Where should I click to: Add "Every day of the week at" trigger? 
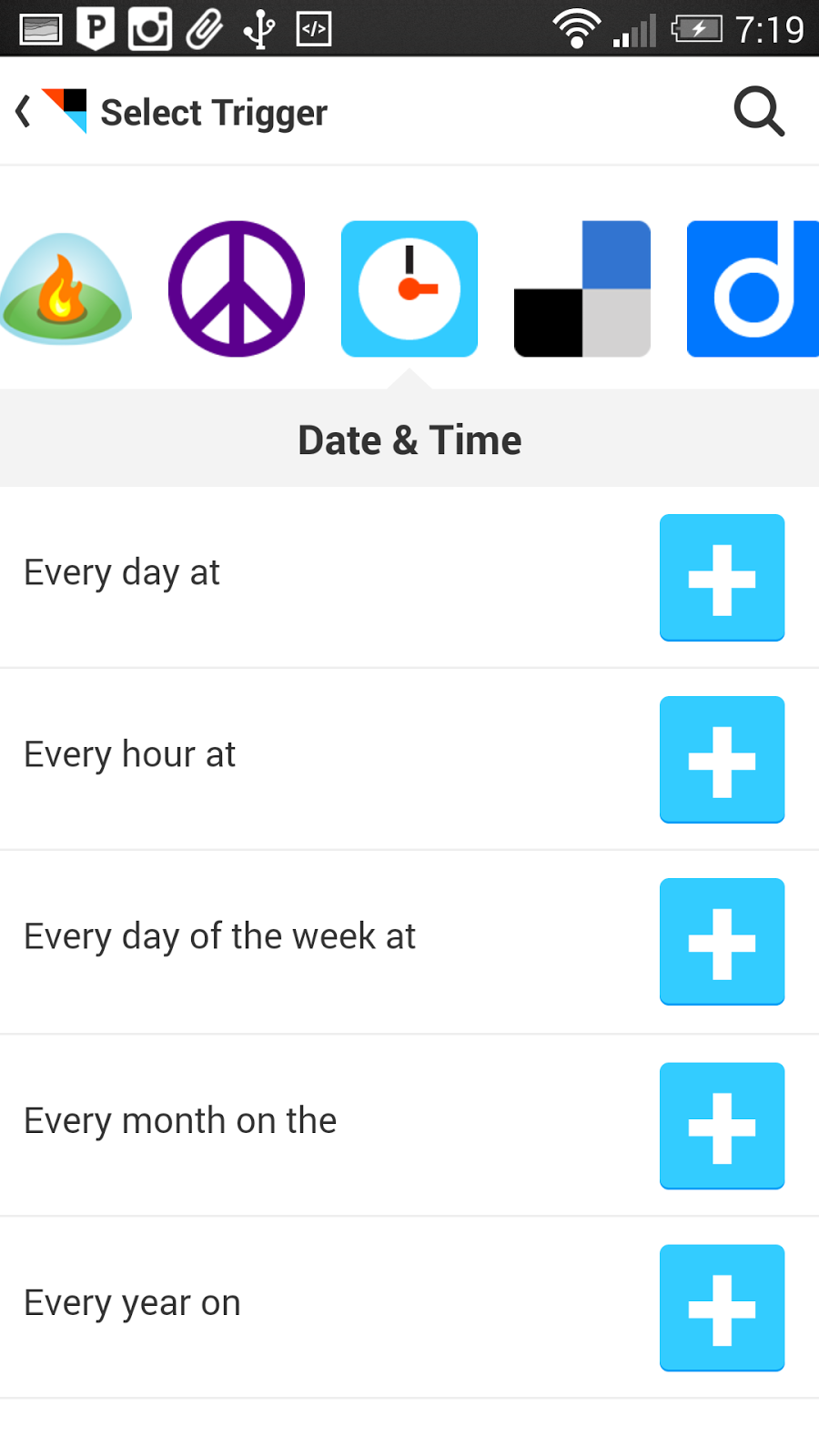[722, 942]
